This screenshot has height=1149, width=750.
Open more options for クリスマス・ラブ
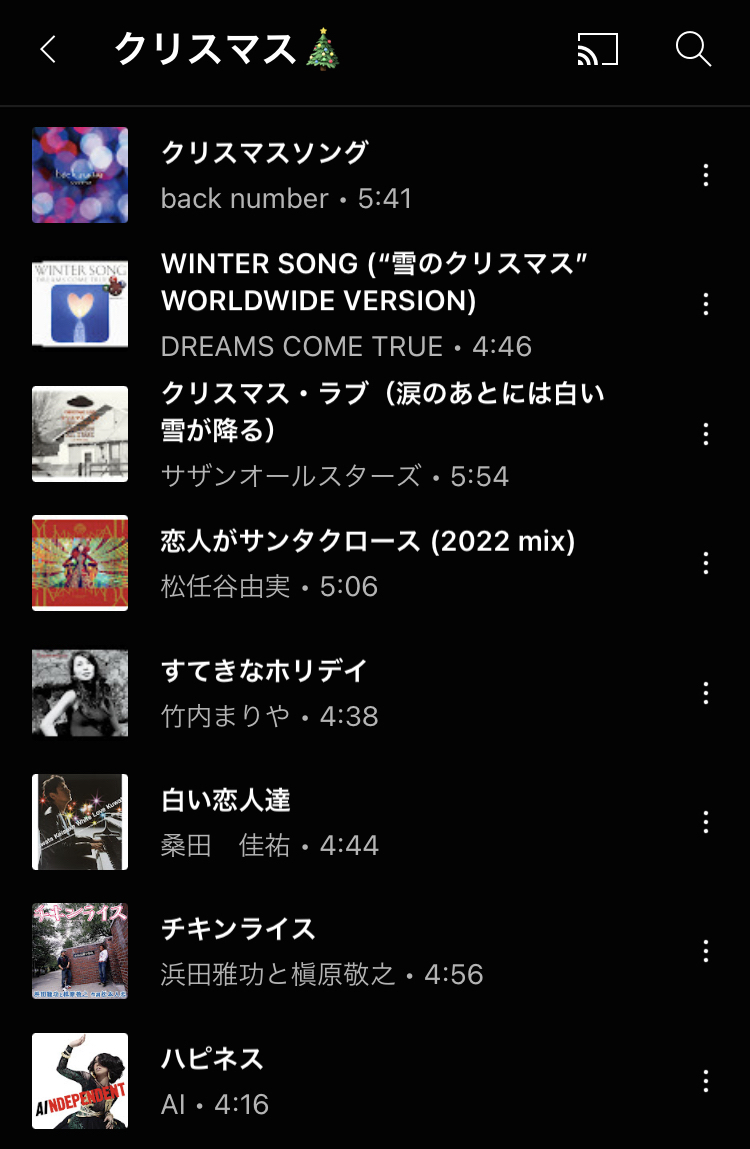[706, 434]
